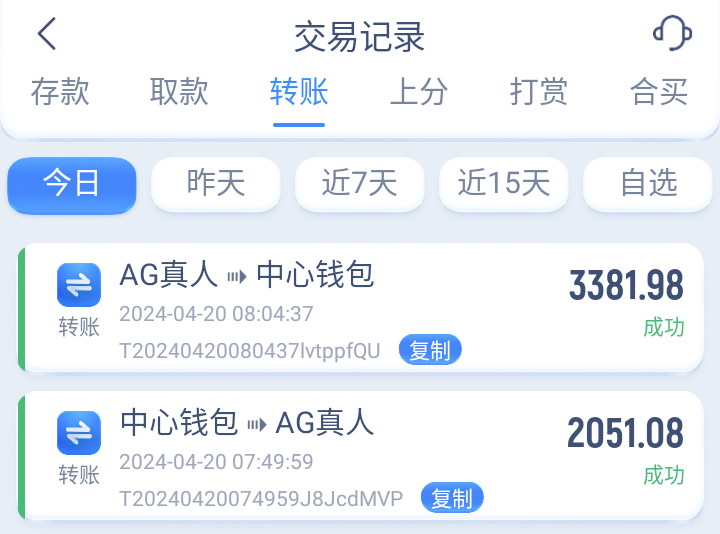Choose a custom range with 自选
The height and width of the screenshot is (534, 720).
pos(648,183)
